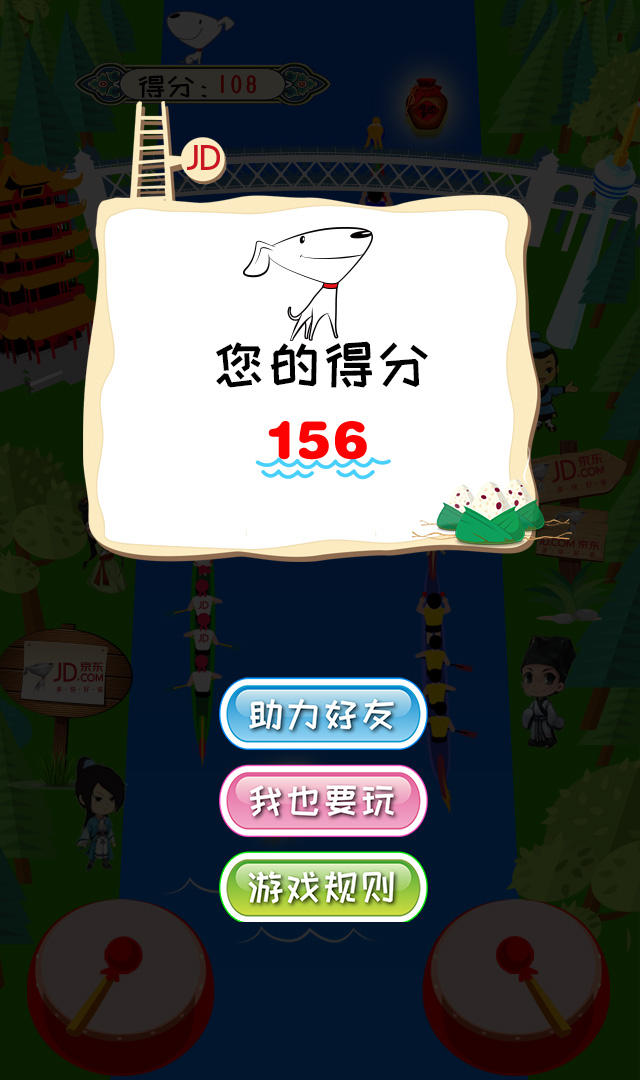Open 游戏规则 game rules
This screenshot has height=1080, width=640.
click(323, 887)
